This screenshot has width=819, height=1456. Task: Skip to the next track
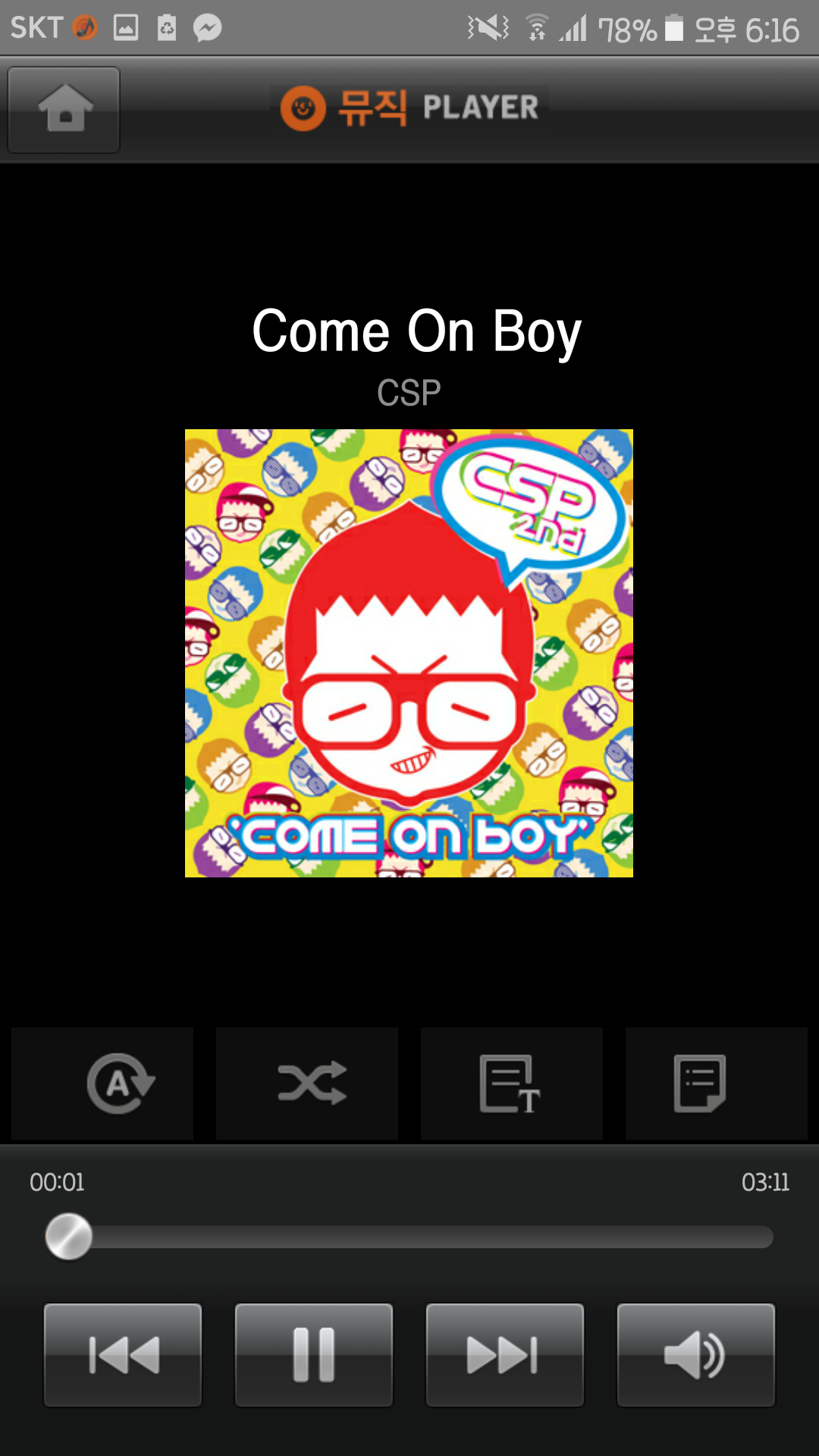tap(505, 1355)
